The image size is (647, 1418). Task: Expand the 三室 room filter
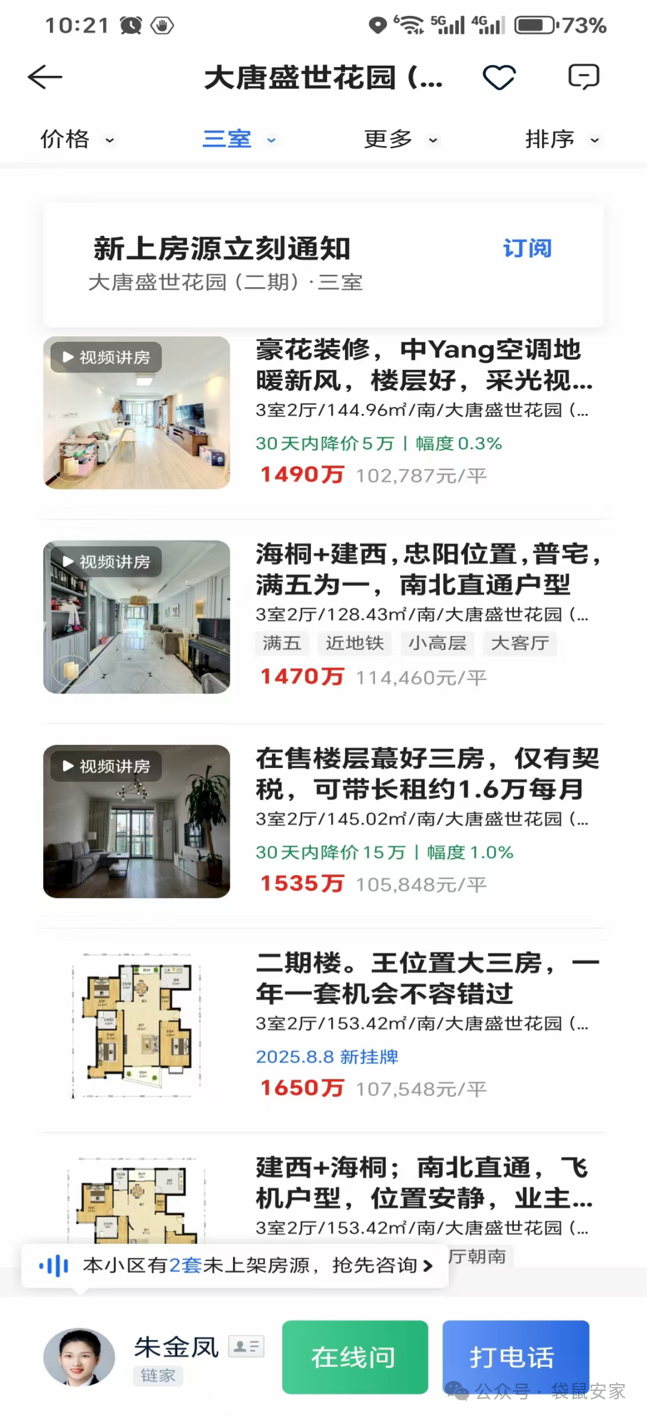coord(238,140)
